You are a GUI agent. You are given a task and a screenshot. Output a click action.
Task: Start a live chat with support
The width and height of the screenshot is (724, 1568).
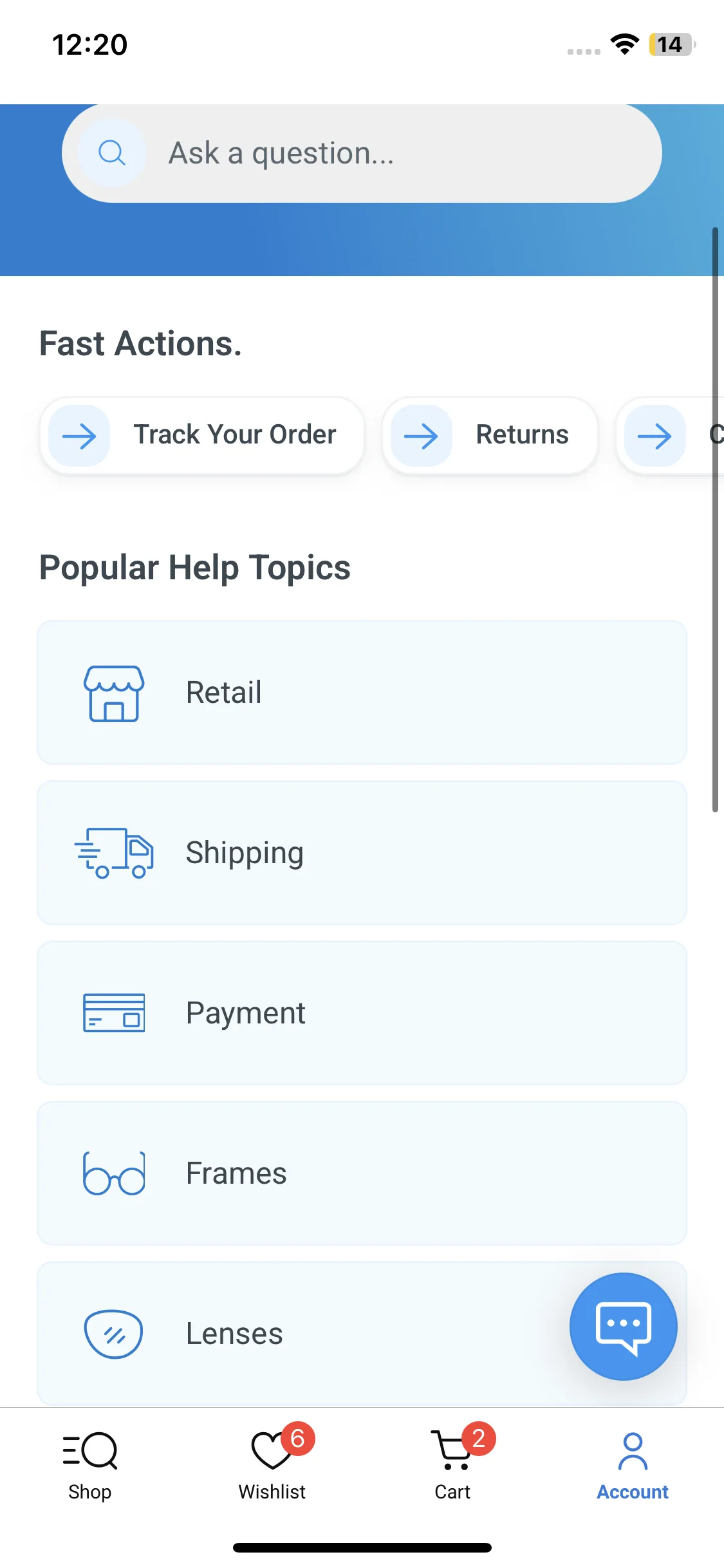click(623, 1326)
